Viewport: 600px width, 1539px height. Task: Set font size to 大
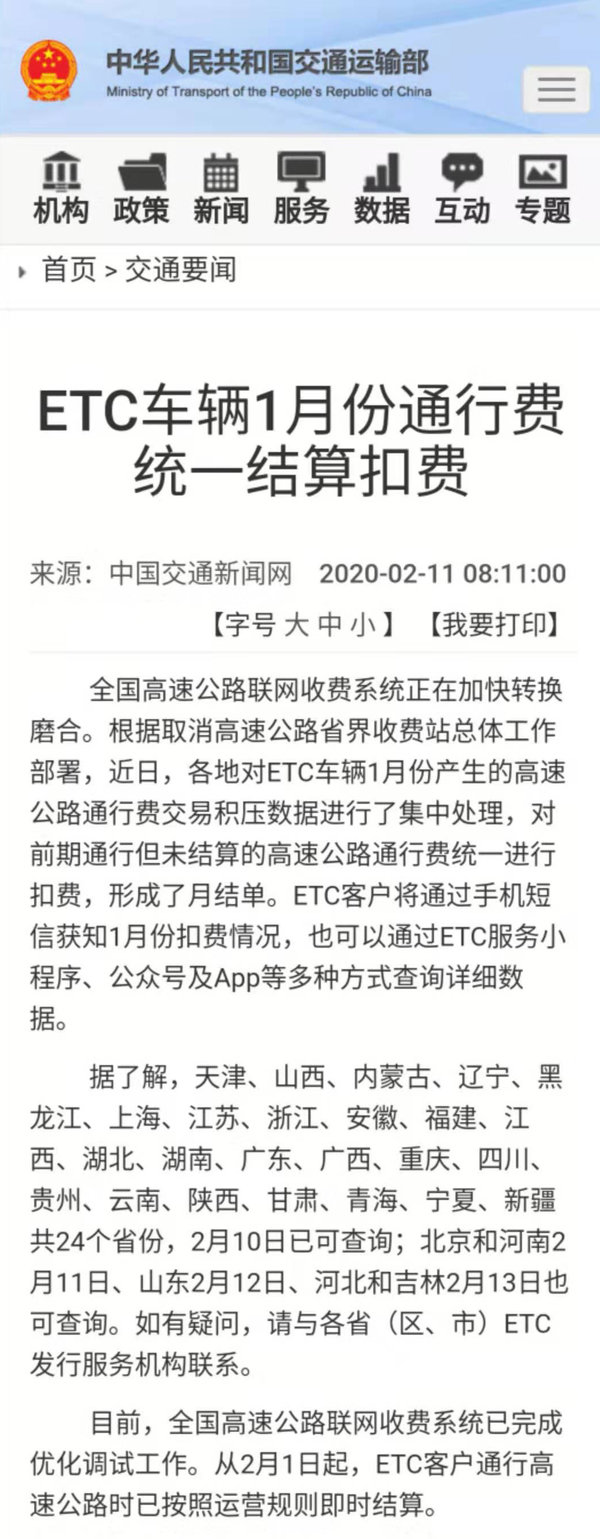click(x=297, y=625)
